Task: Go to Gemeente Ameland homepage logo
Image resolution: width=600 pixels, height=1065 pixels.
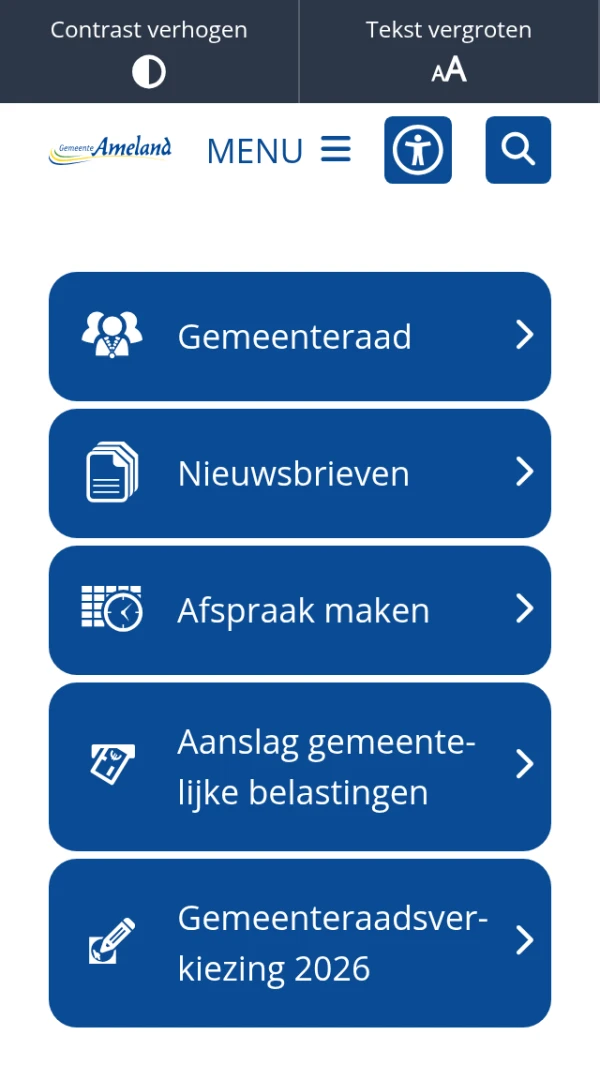Action: click(110, 150)
